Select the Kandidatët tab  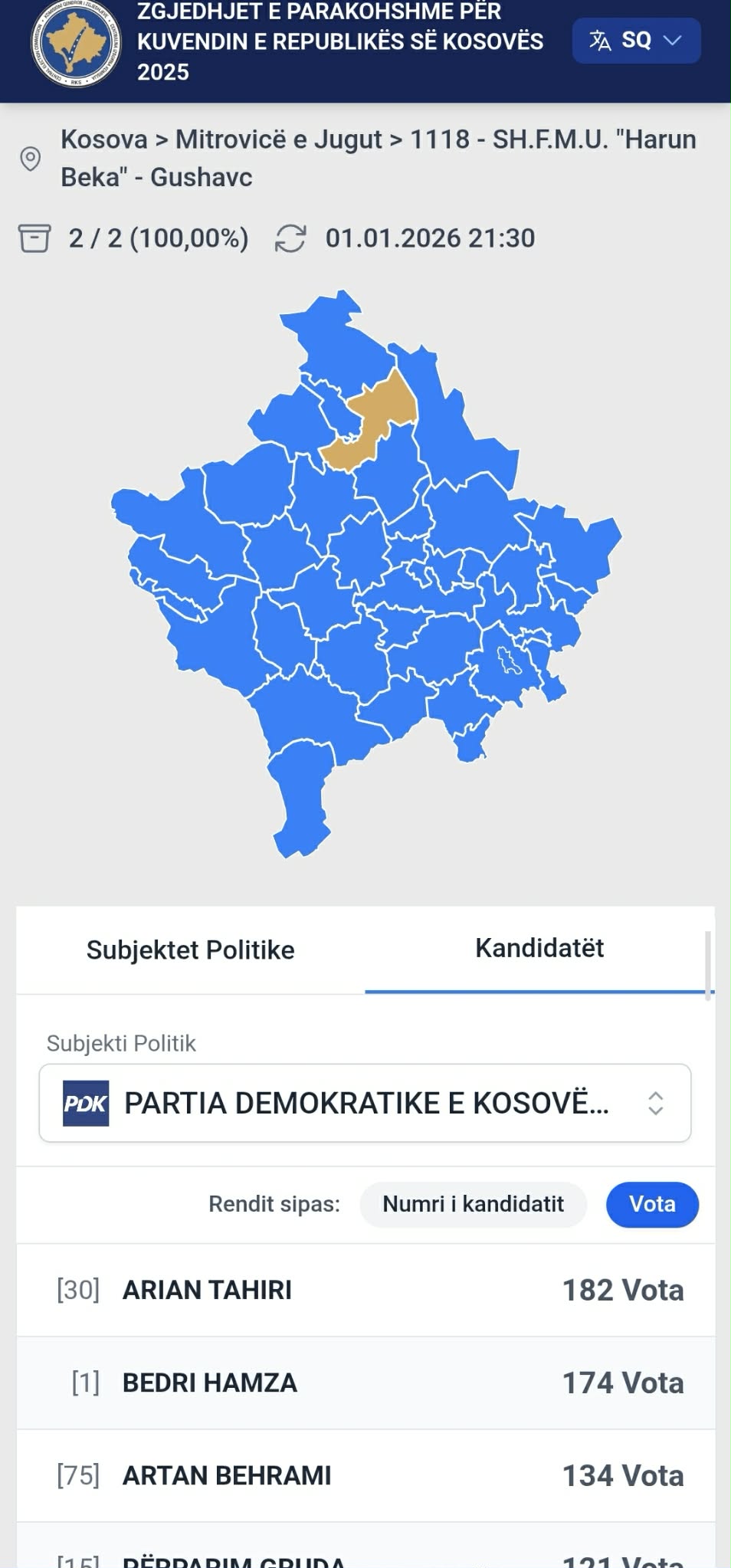click(x=539, y=948)
